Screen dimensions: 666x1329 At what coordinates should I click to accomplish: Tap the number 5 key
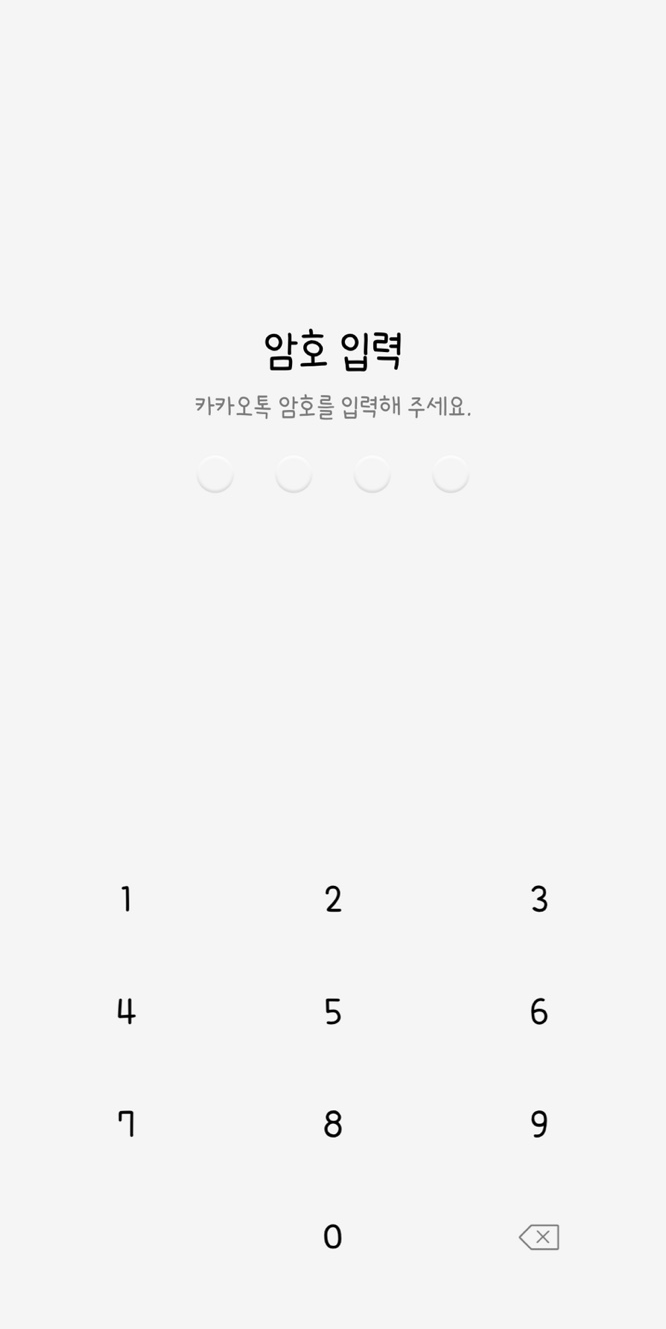333,1012
